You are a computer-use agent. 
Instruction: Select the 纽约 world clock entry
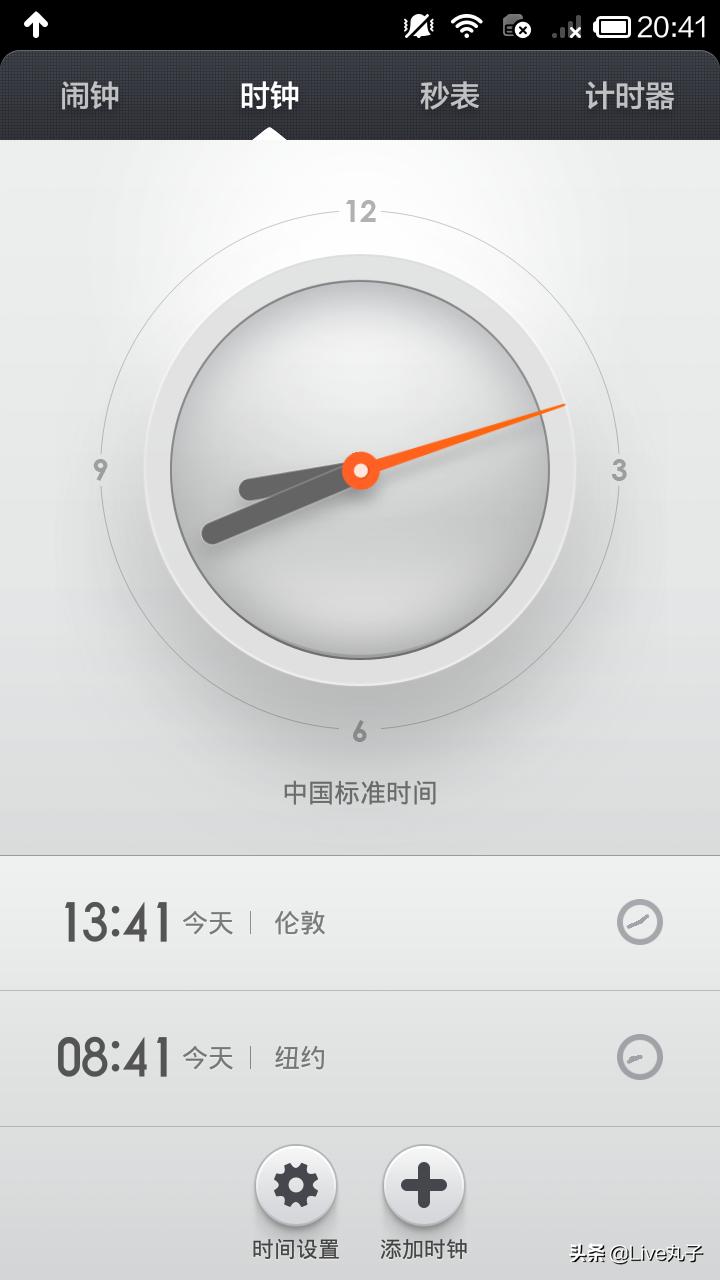point(300,1056)
